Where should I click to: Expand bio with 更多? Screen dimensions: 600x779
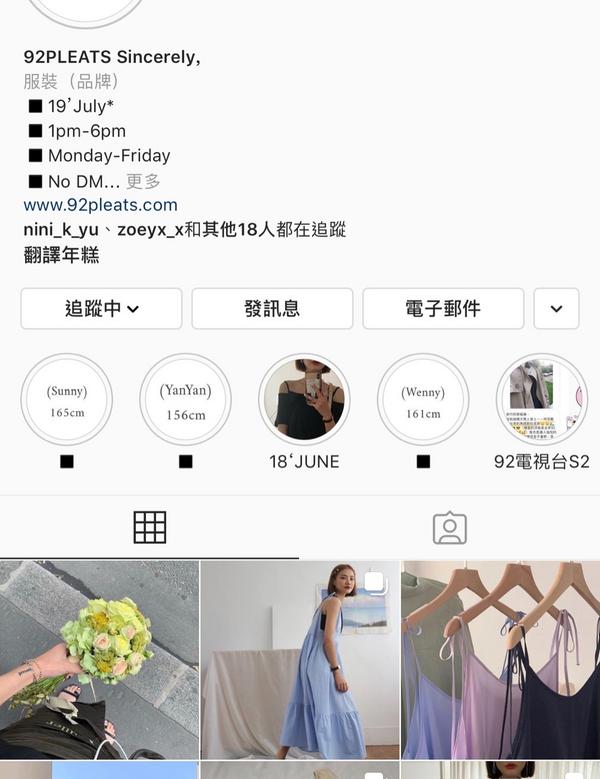point(143,181)
